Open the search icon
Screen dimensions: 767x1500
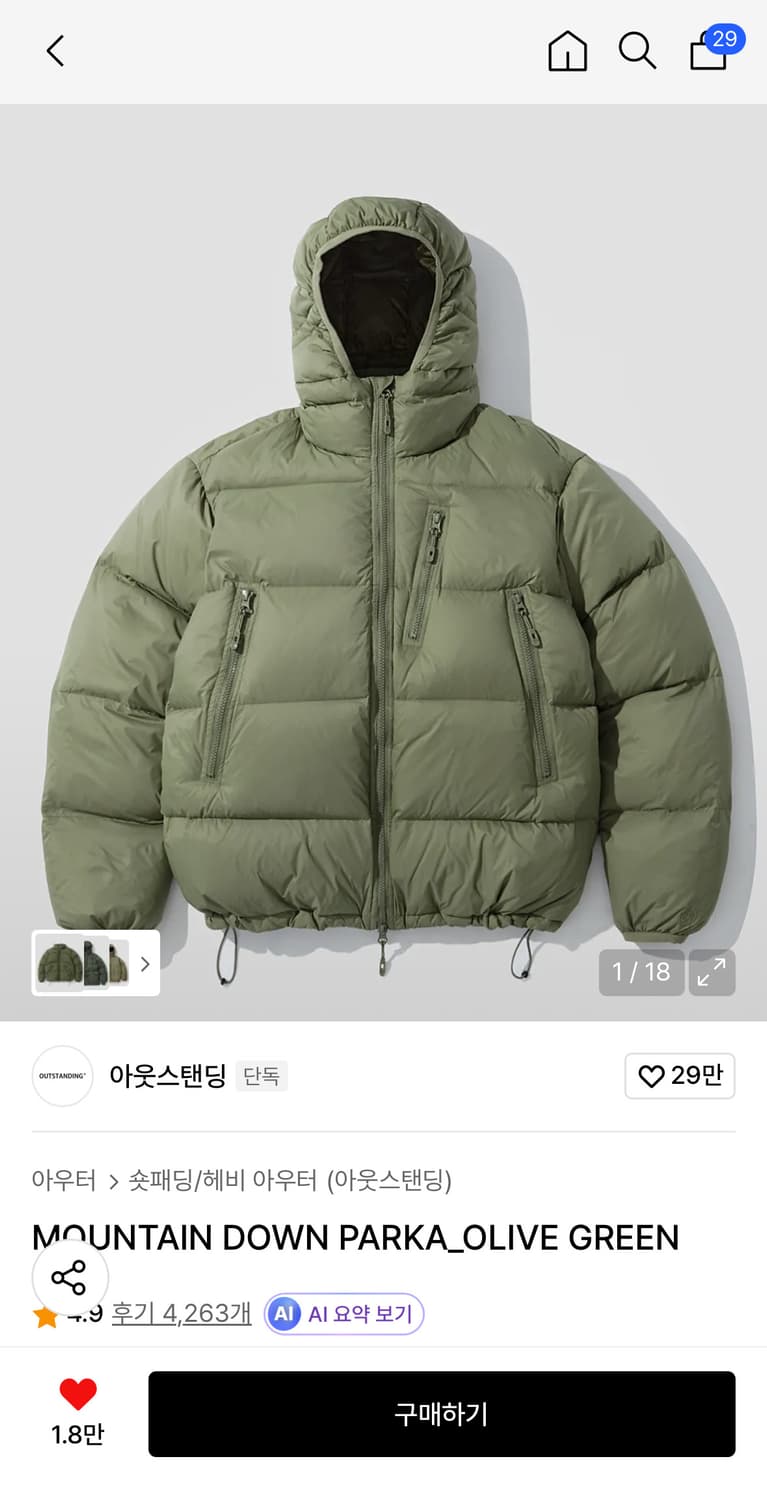(637, 51)
